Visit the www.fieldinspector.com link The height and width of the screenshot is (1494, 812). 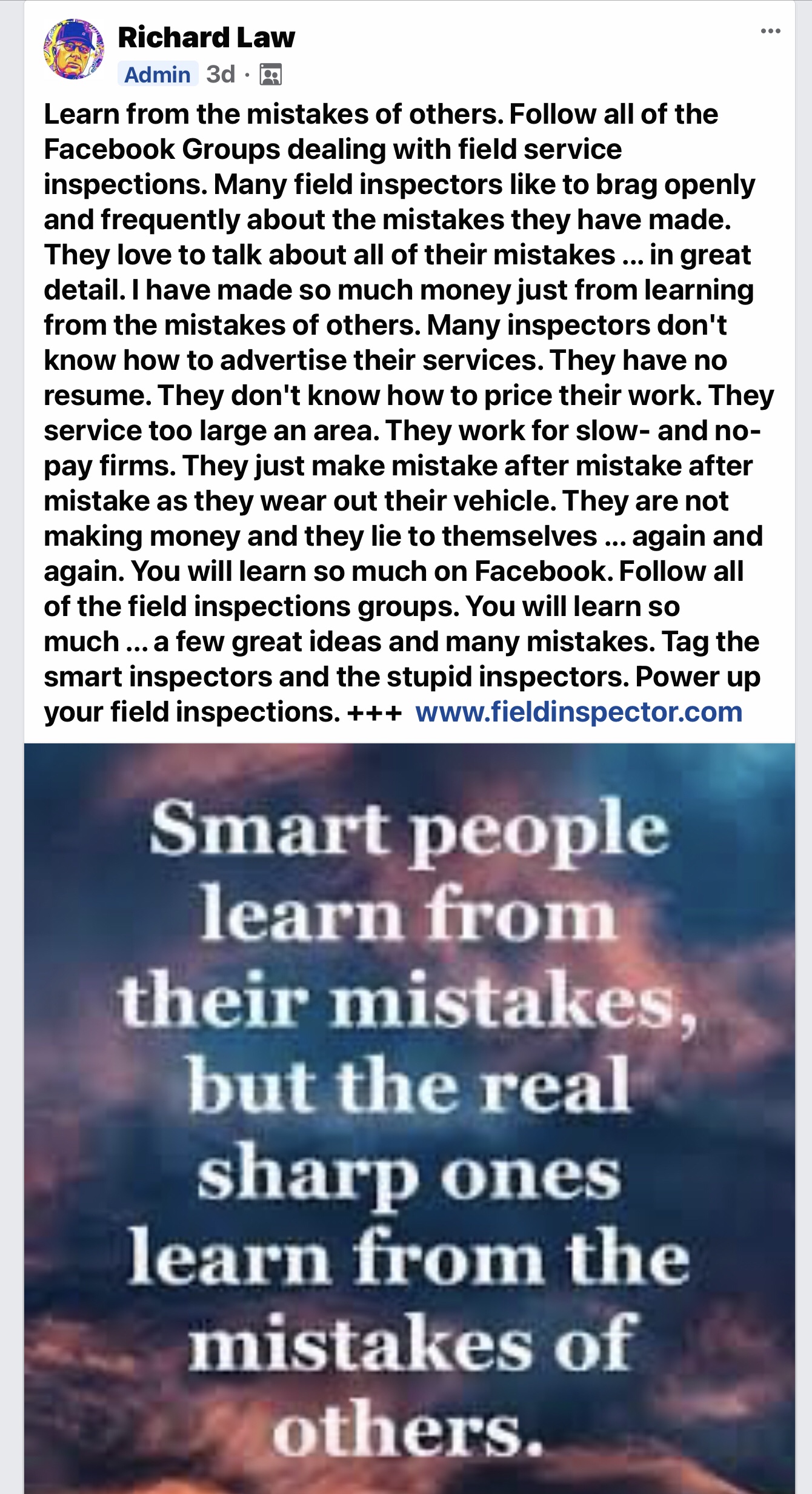point(579,712)
